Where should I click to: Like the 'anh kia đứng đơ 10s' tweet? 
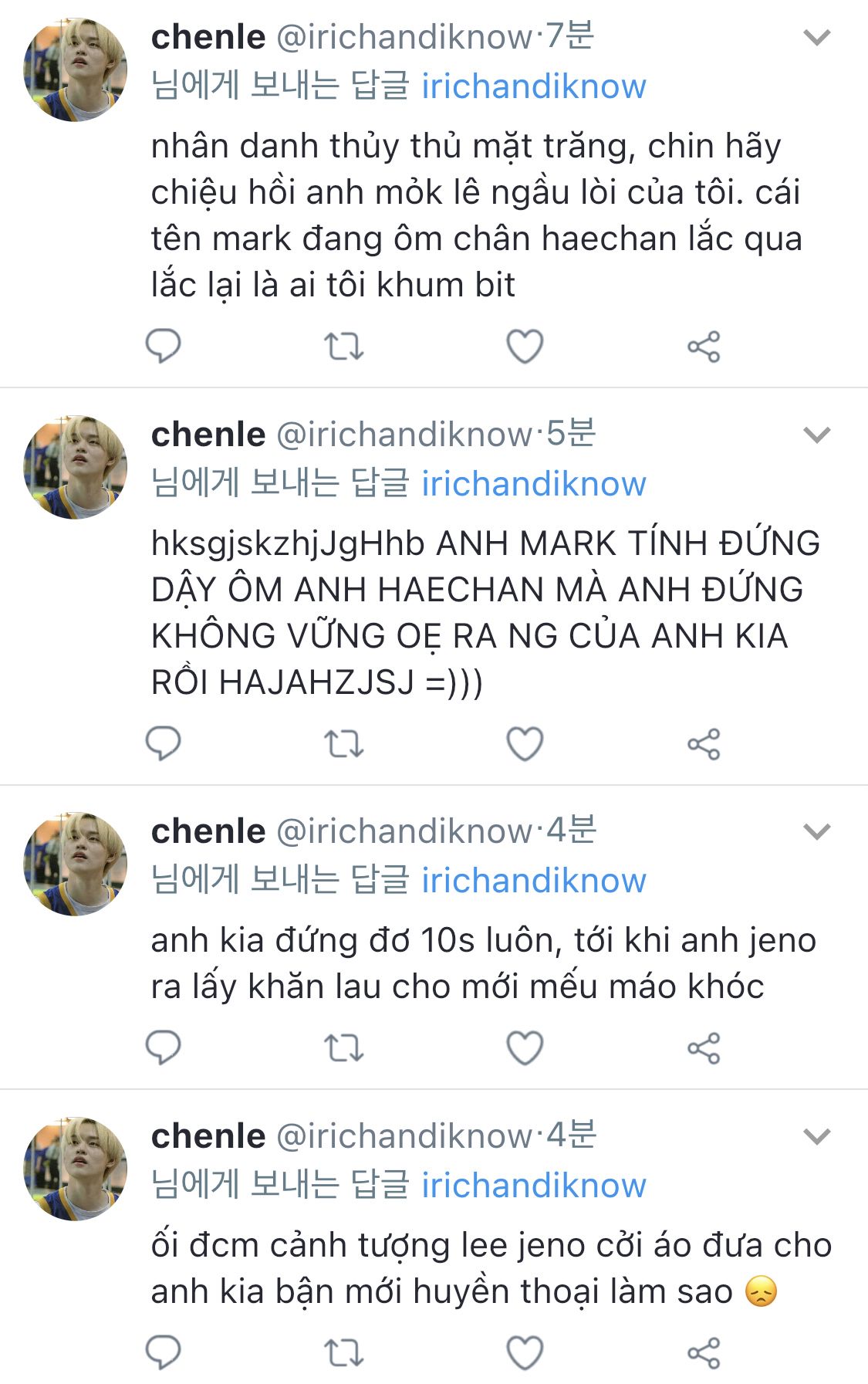525,1048
